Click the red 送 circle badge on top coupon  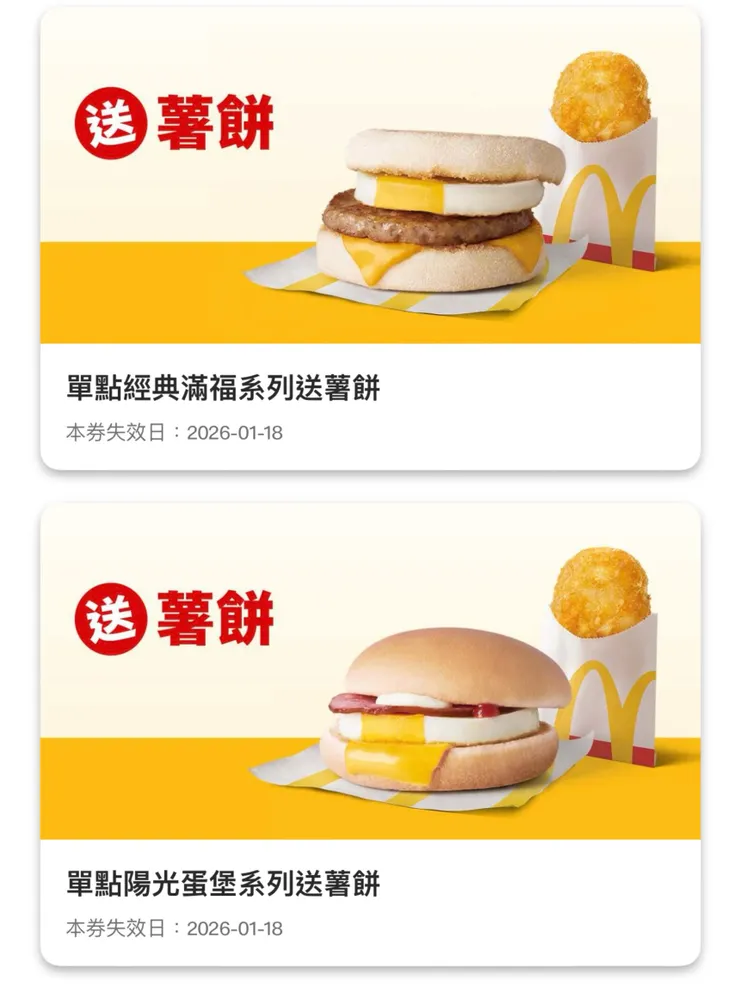pyautogui.click(x=110, y=122)
